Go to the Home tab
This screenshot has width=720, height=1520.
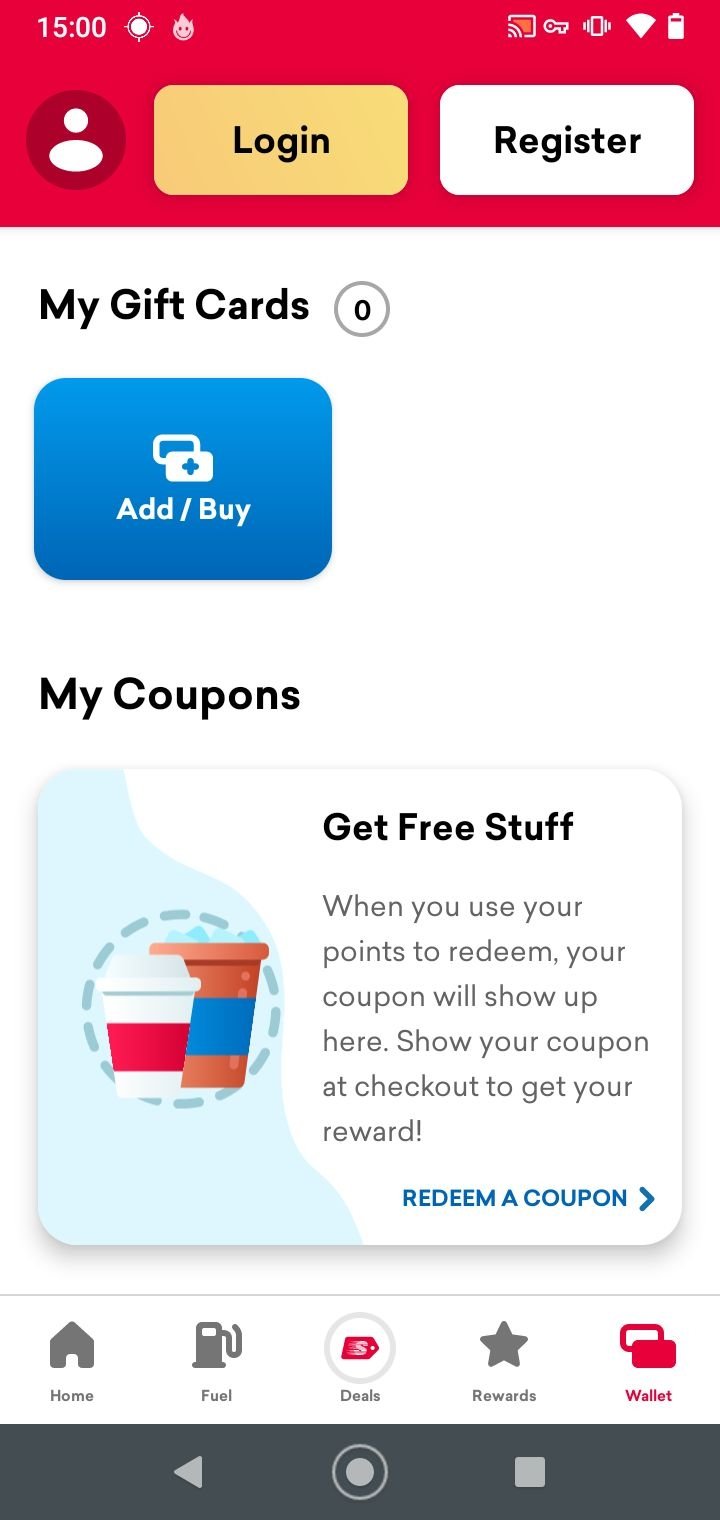[72, 1360]
